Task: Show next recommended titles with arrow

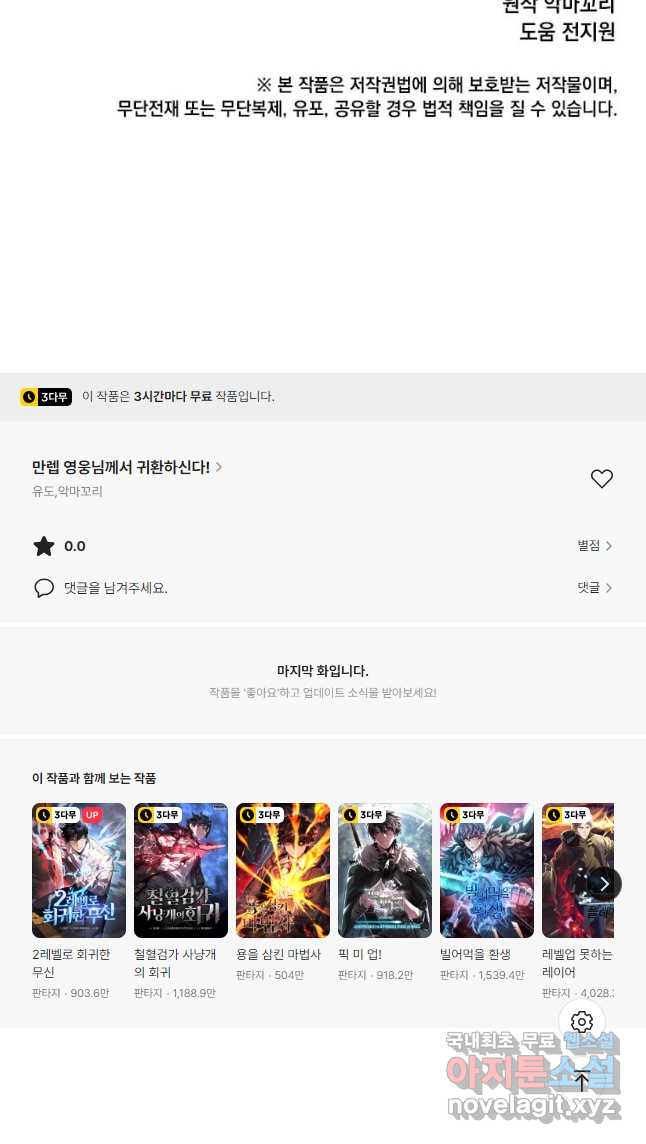Action: point(603,884)
